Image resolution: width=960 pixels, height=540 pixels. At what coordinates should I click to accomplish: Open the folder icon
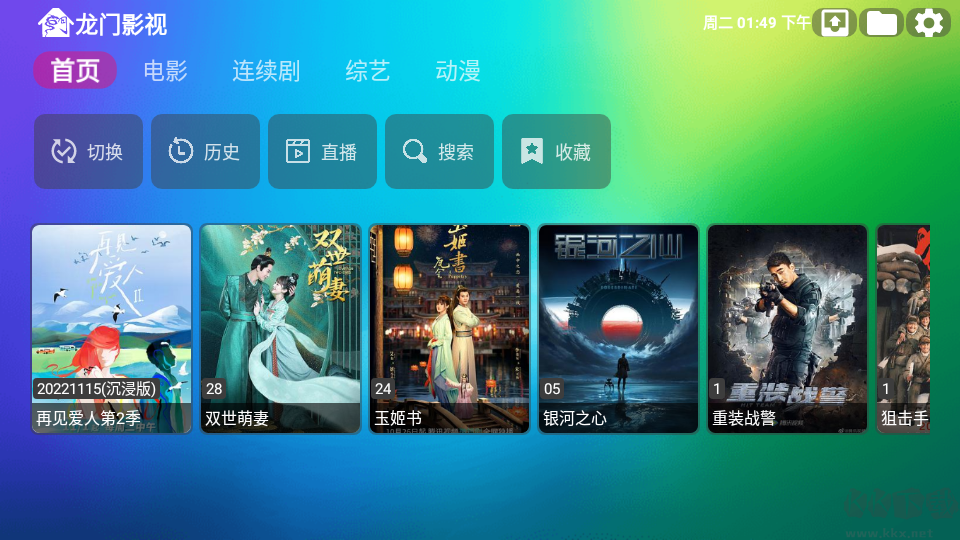pos(881,23)
